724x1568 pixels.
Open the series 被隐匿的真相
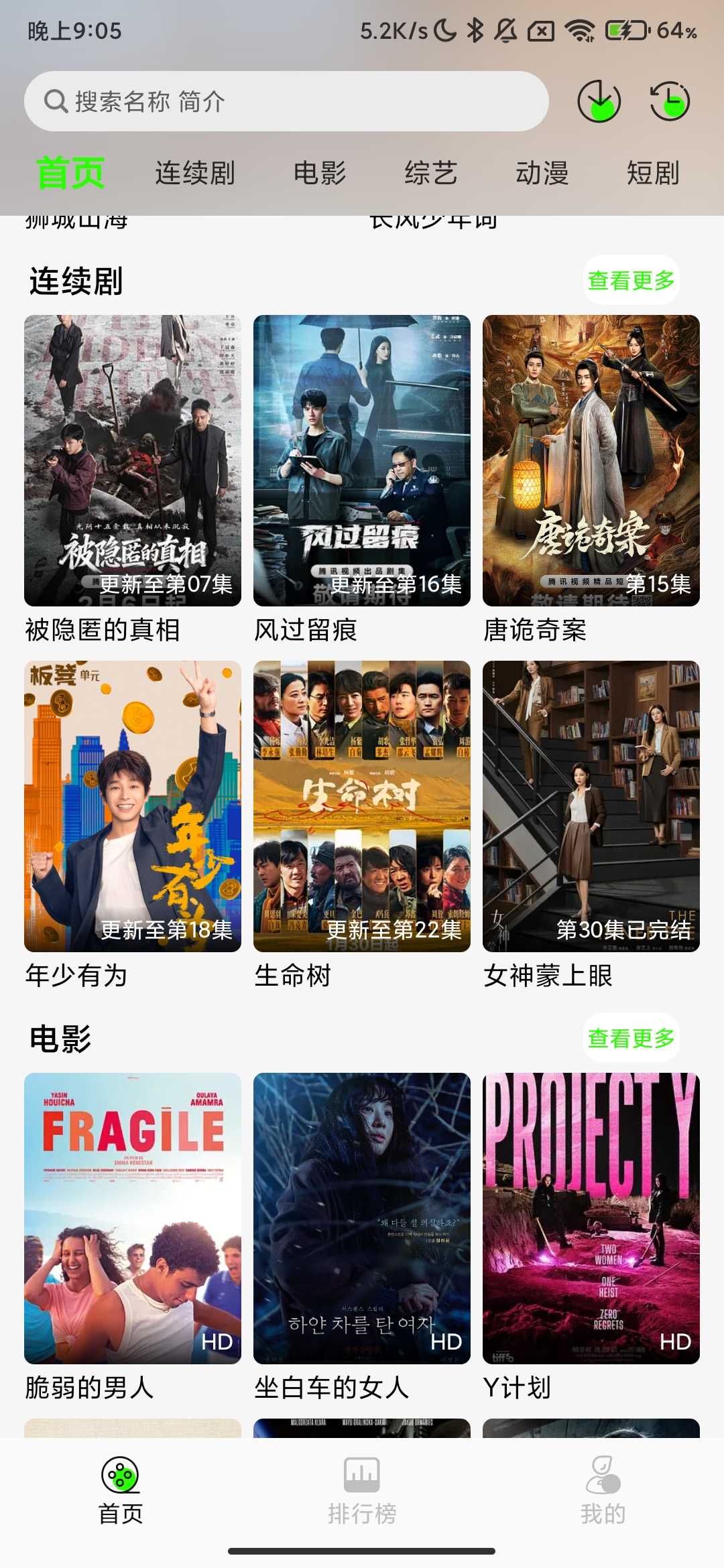[x=133, y=461]
